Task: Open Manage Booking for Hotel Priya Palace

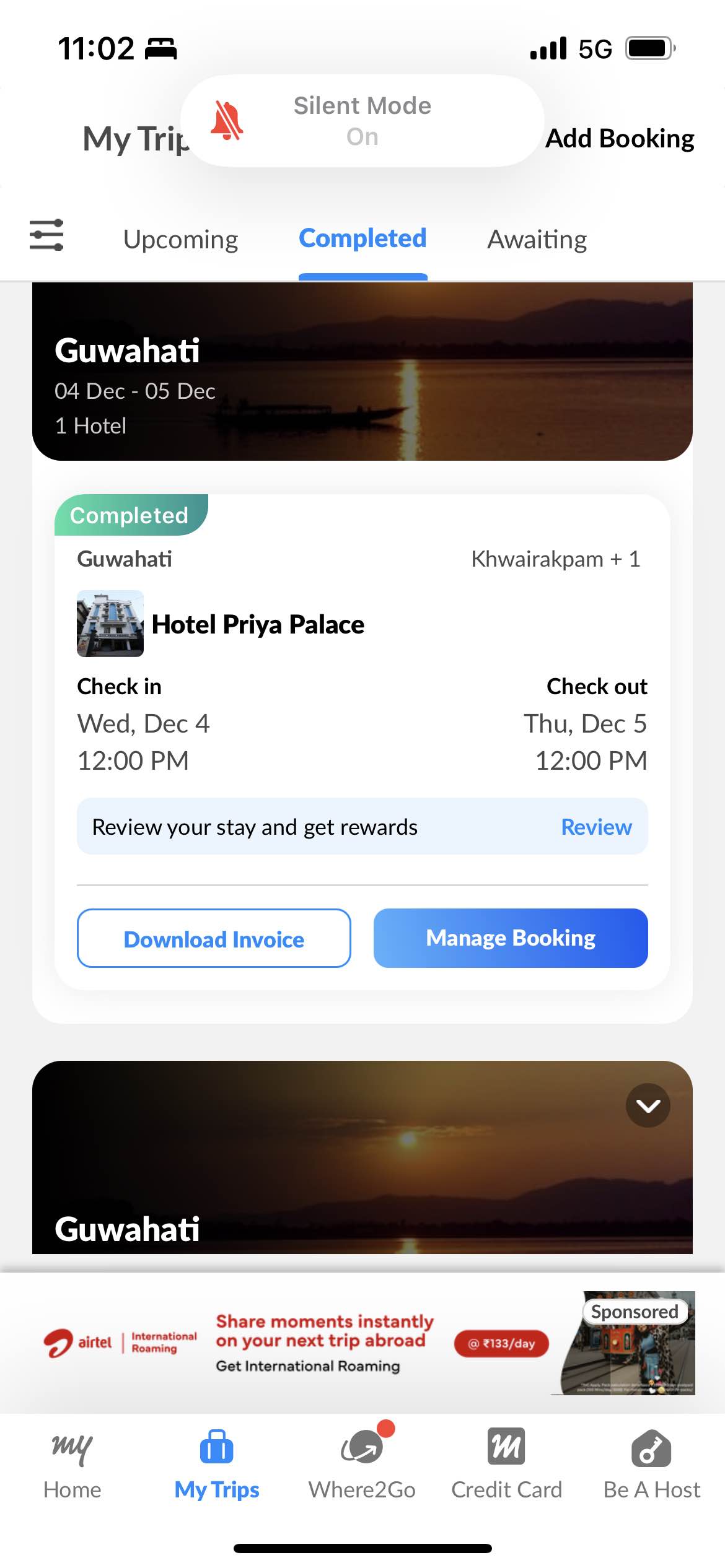Action: pos(511,939)
